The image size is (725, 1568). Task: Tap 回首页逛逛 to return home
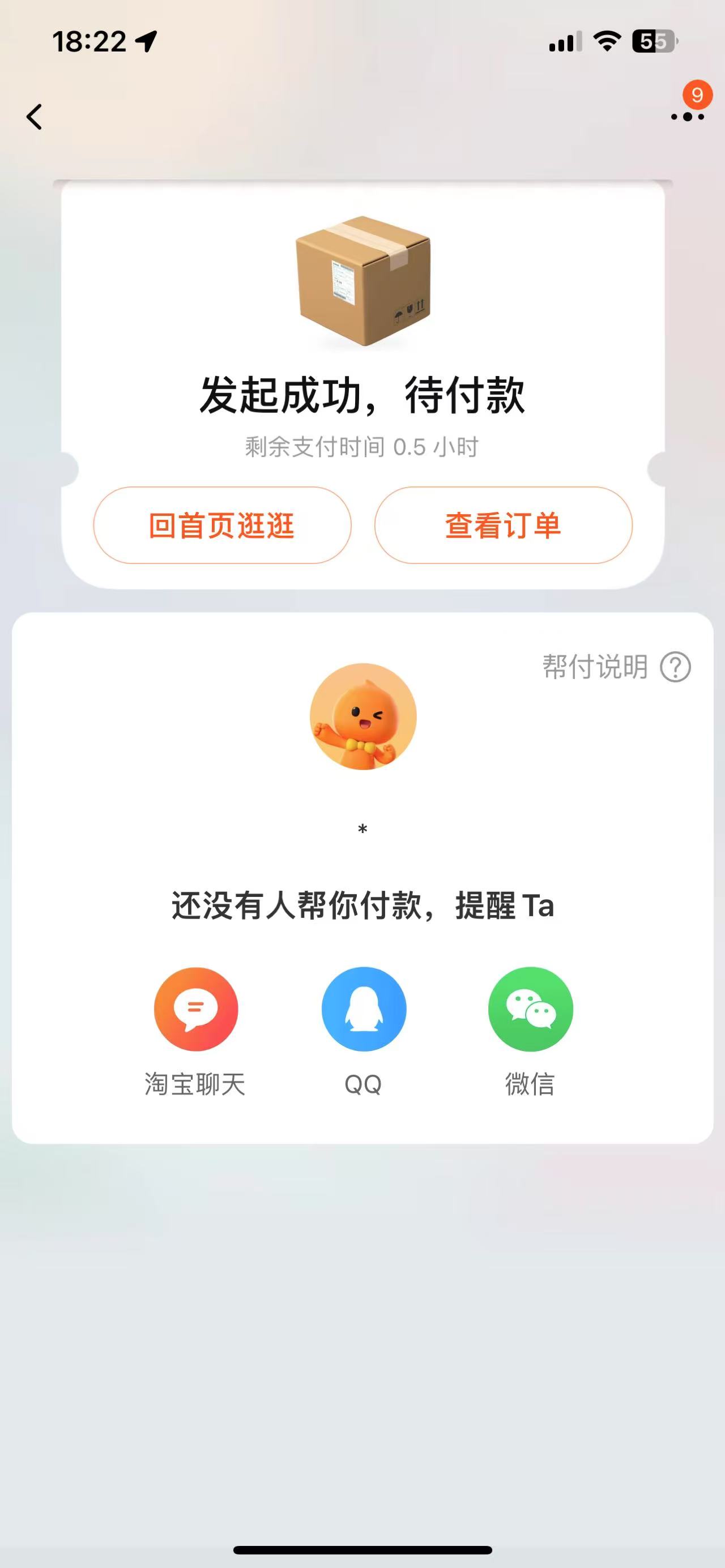click(222, 525)
